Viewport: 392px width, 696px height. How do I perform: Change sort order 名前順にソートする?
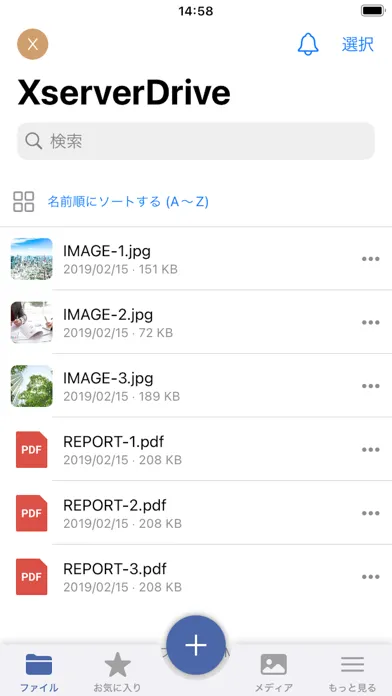coord(128,202)
